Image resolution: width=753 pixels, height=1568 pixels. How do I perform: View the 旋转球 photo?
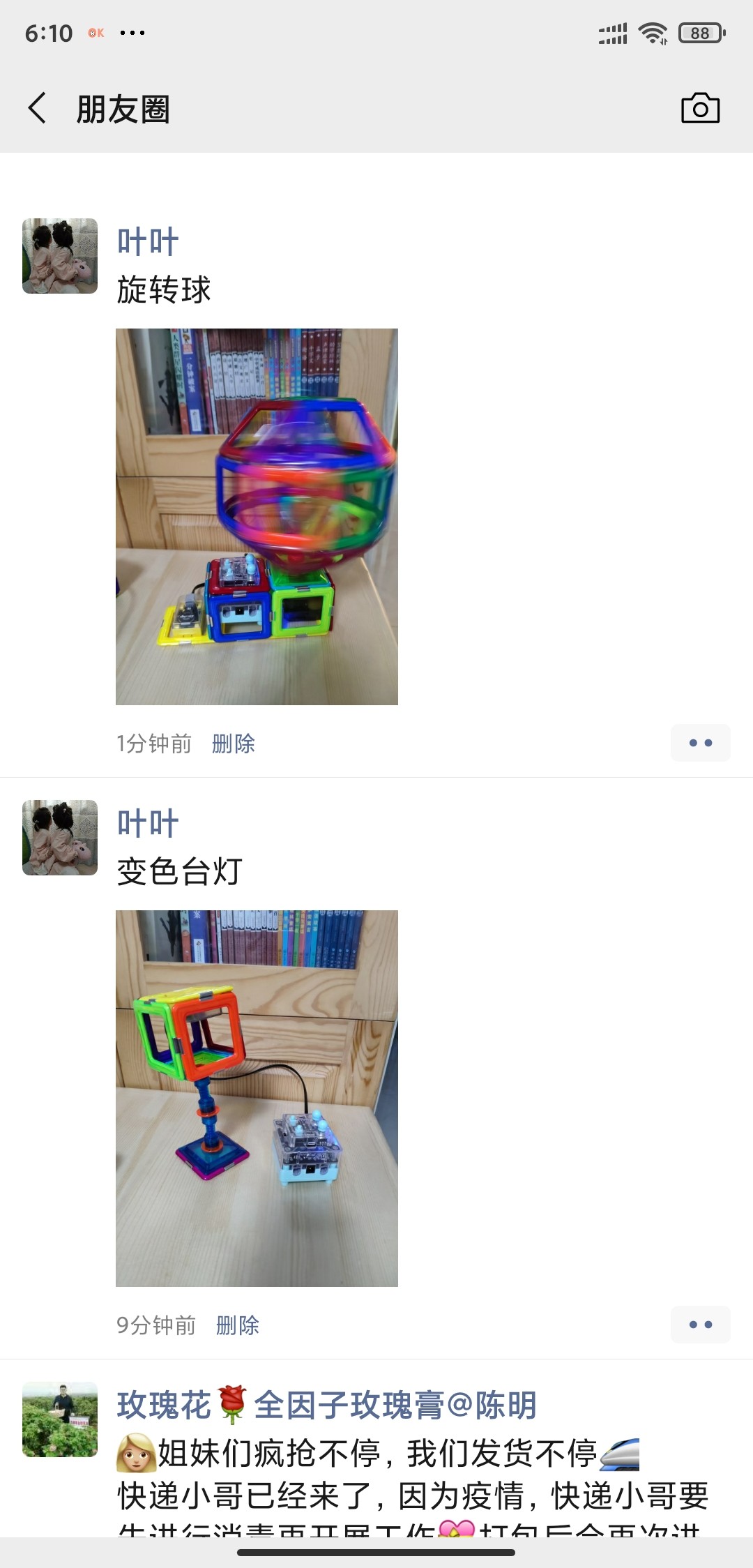[x=257, y=516]
